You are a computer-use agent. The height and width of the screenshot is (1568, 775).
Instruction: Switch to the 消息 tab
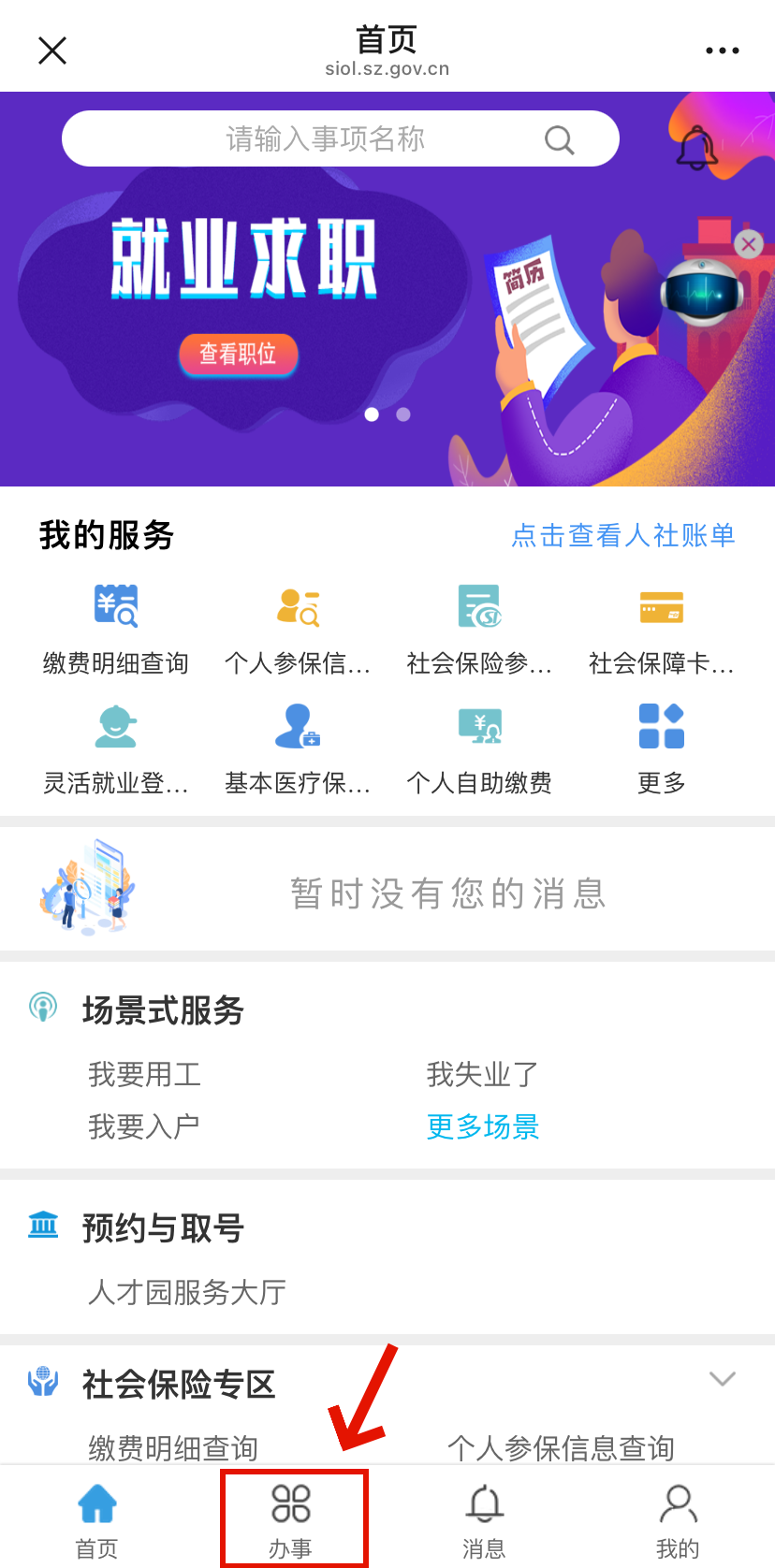point(484,1519)
